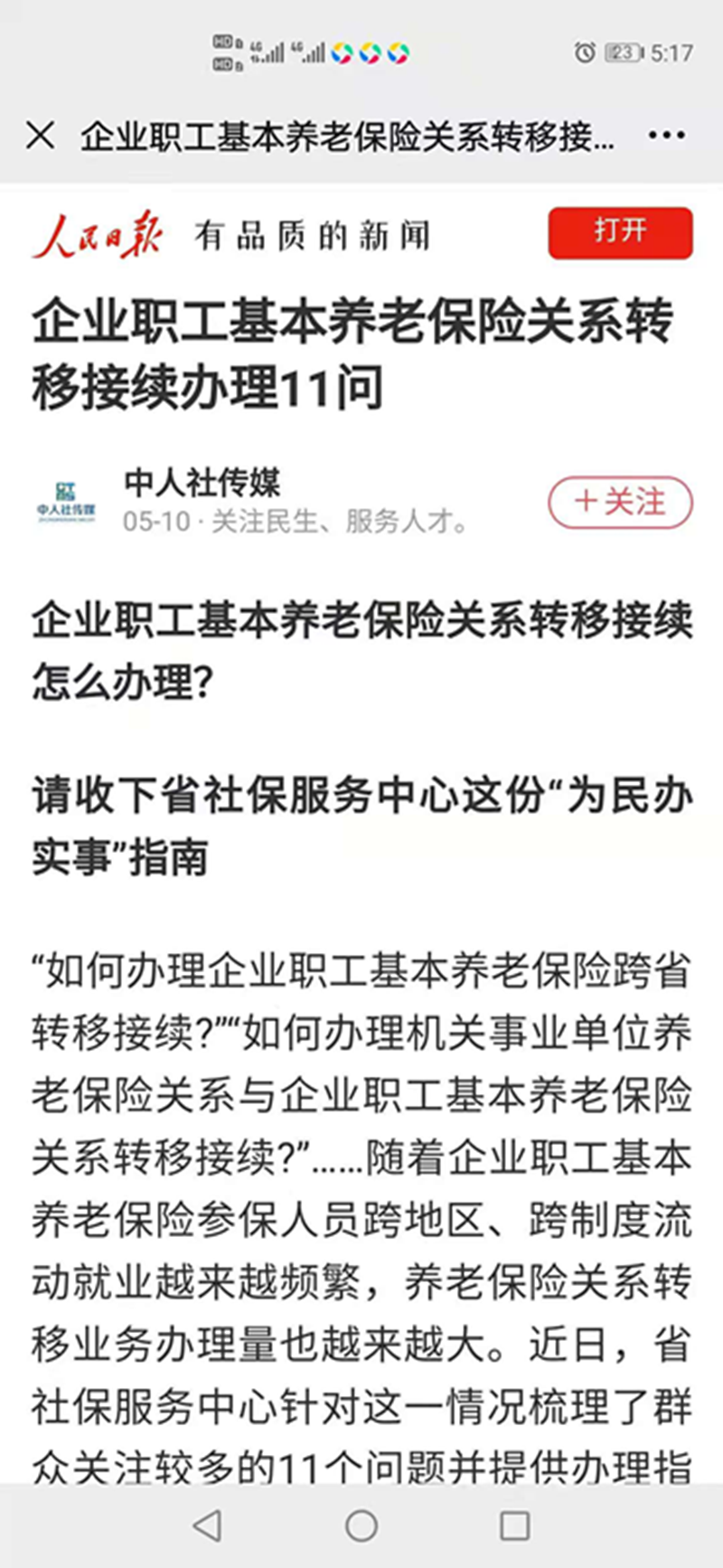Open the recent apps view
The width and height of the screenshot is (723, 1568).
(x=514, y=1525)
